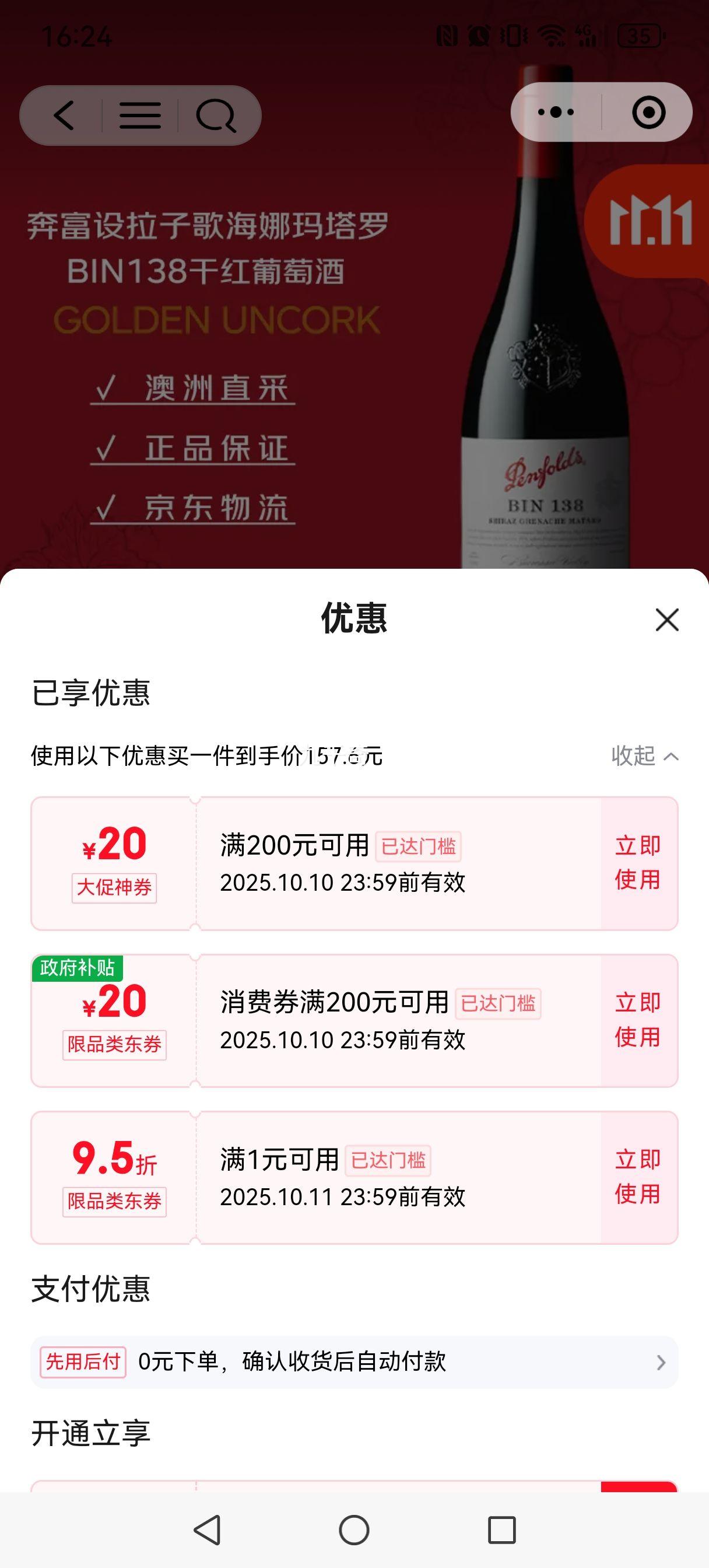Image resolution: width=709 pixels, height=1568 pixels.
Task: Close the mini program via circle icon
Action: tap(648, 112)
